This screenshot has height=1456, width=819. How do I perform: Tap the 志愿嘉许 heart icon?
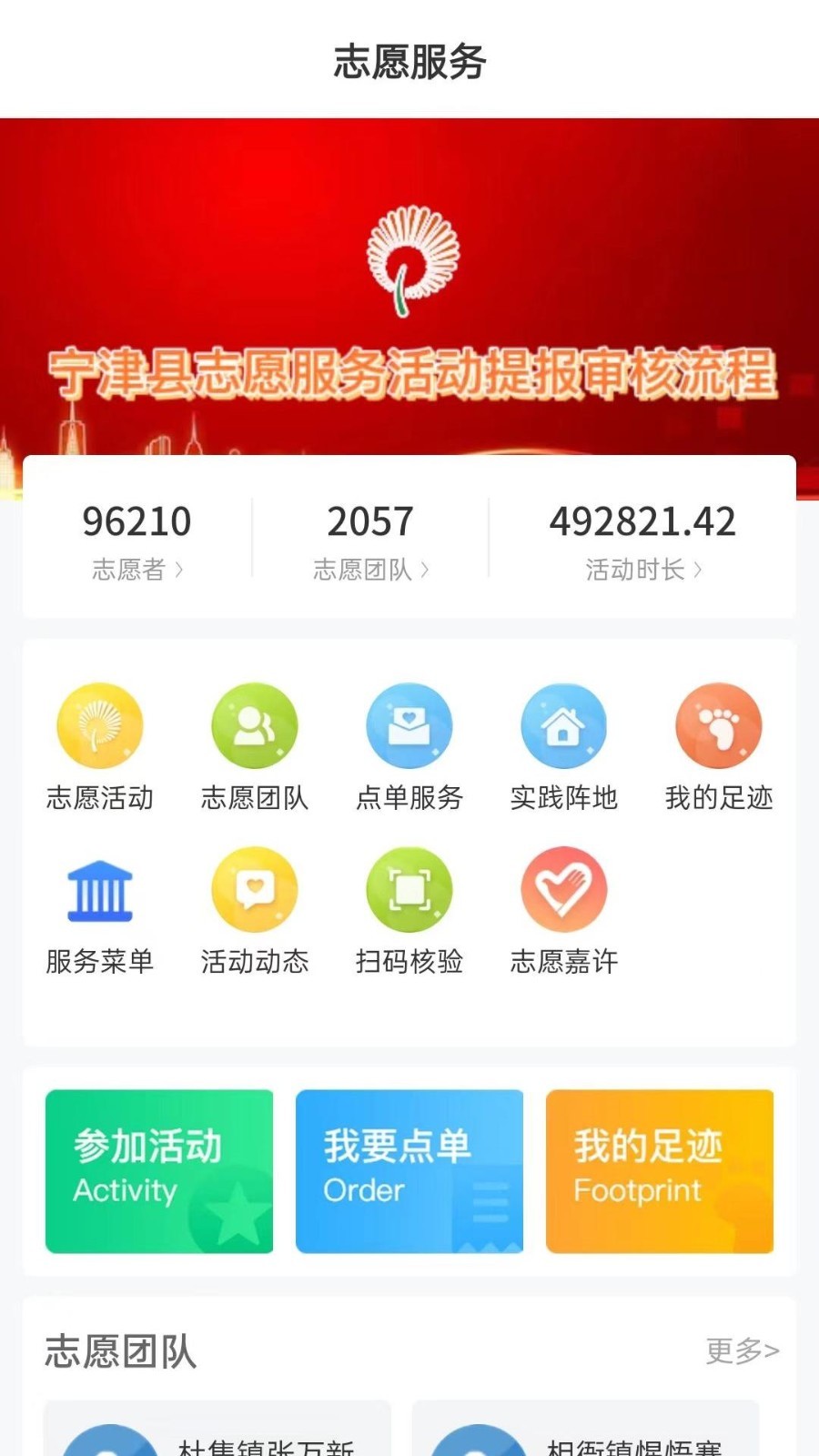(563, 910)
